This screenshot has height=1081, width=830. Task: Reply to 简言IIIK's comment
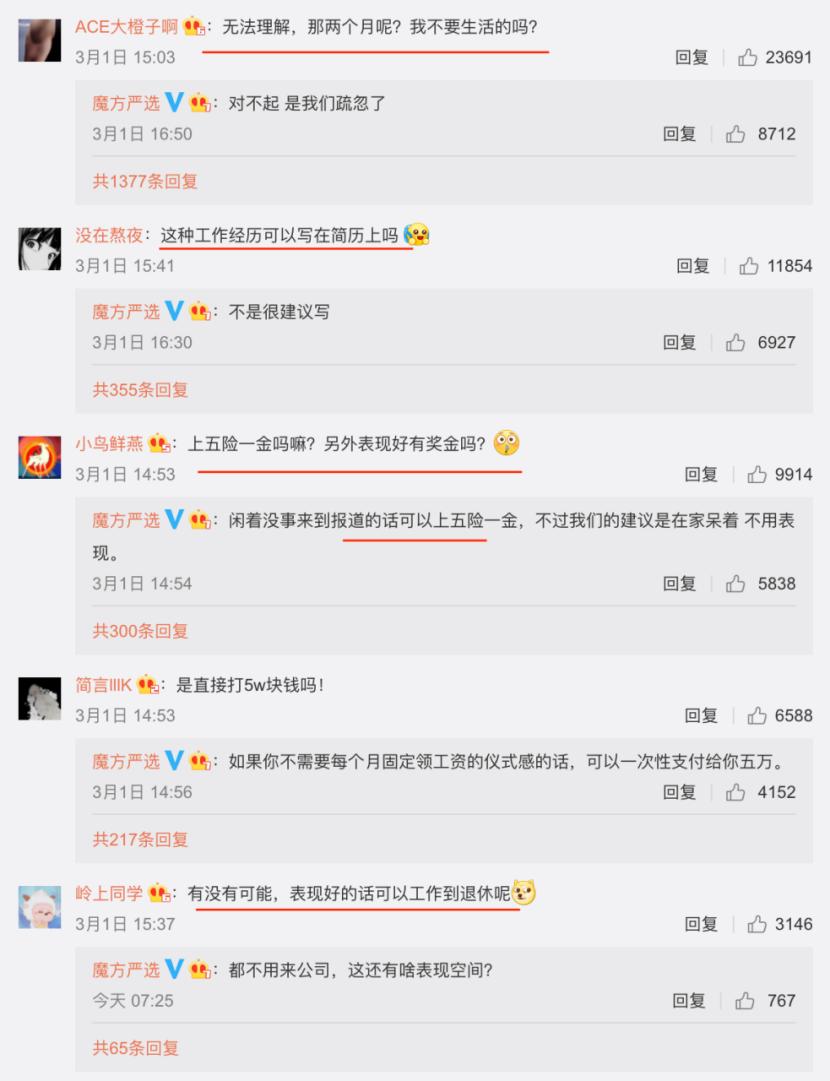pyautogui.click(x=700, y=716)
